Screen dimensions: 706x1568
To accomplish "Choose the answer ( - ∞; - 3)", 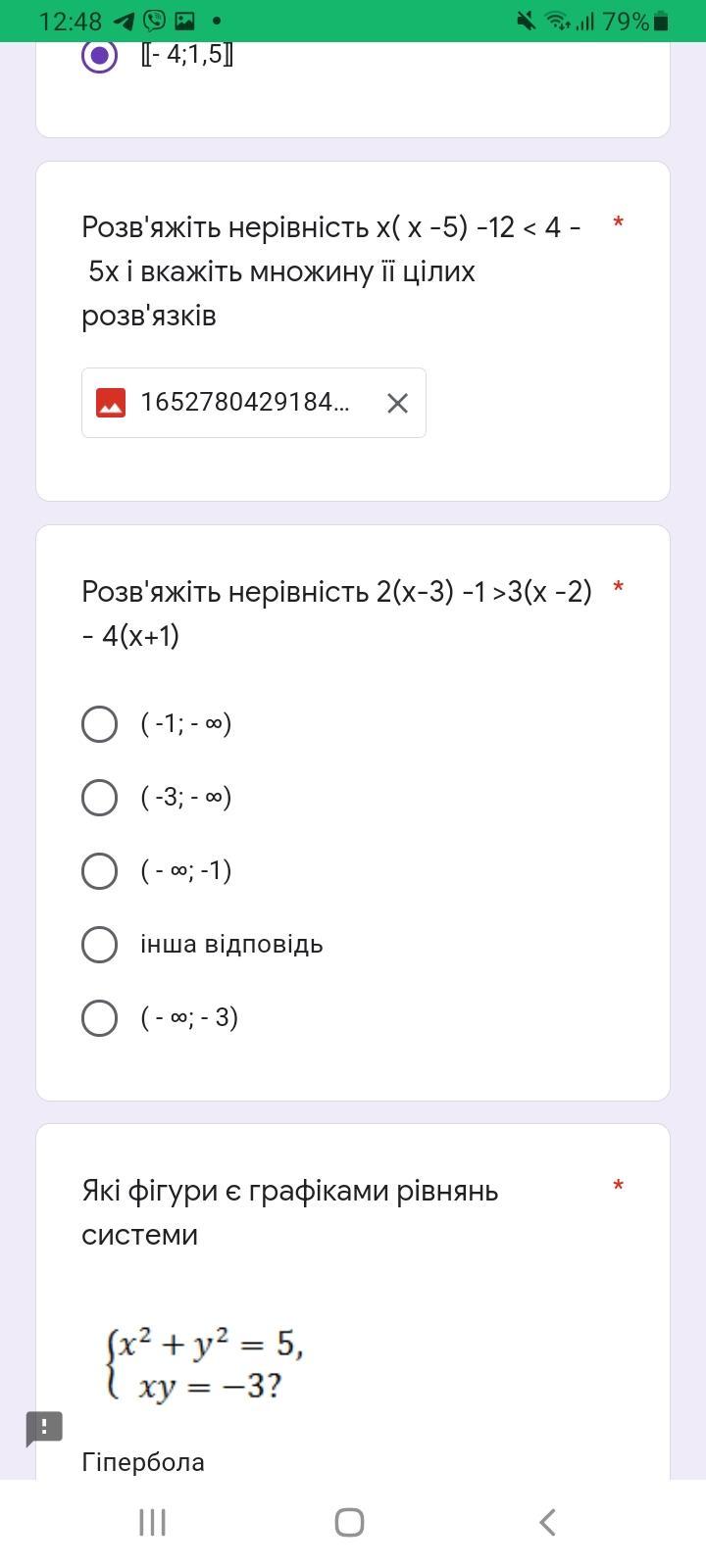I will (x=99, y=1018).
